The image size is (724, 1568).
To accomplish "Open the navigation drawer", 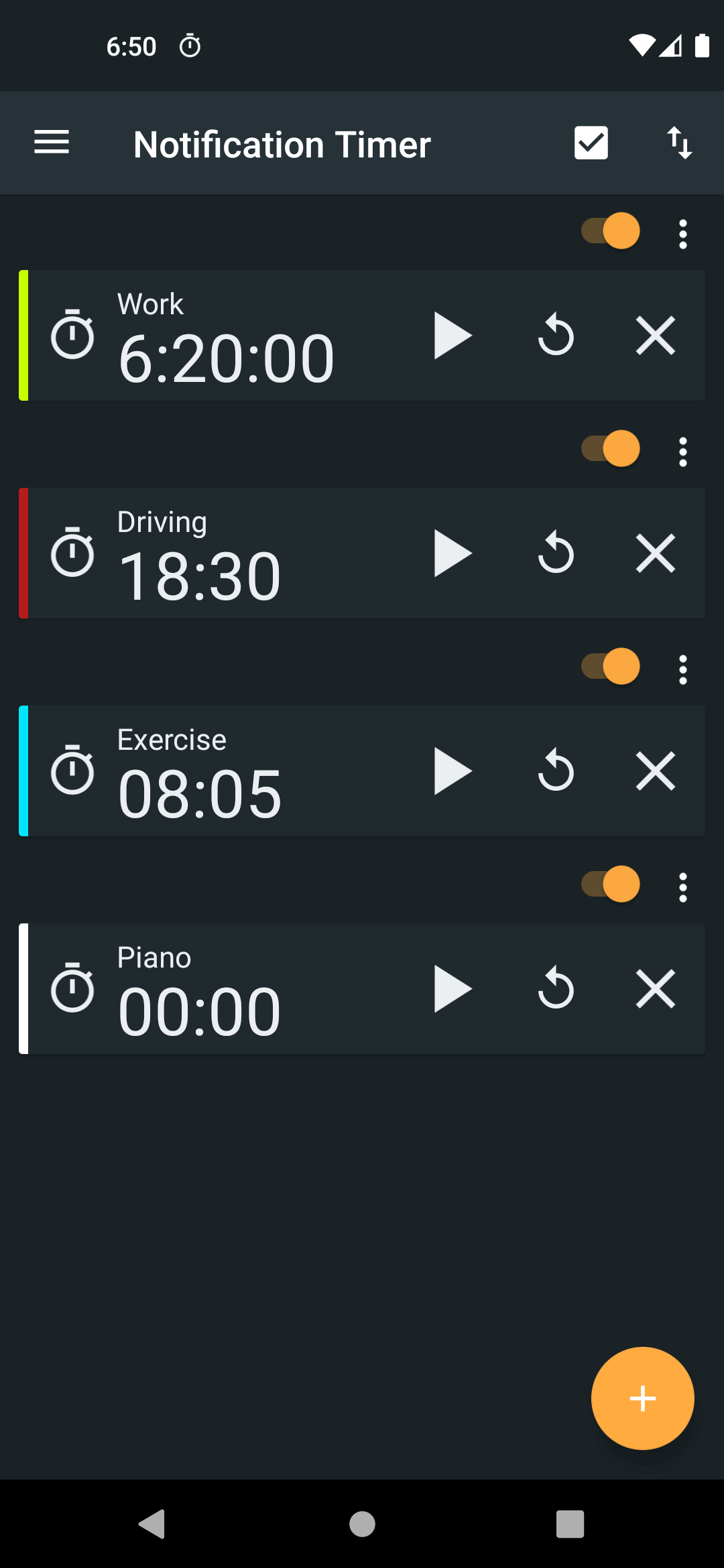I will pos(51,142).
